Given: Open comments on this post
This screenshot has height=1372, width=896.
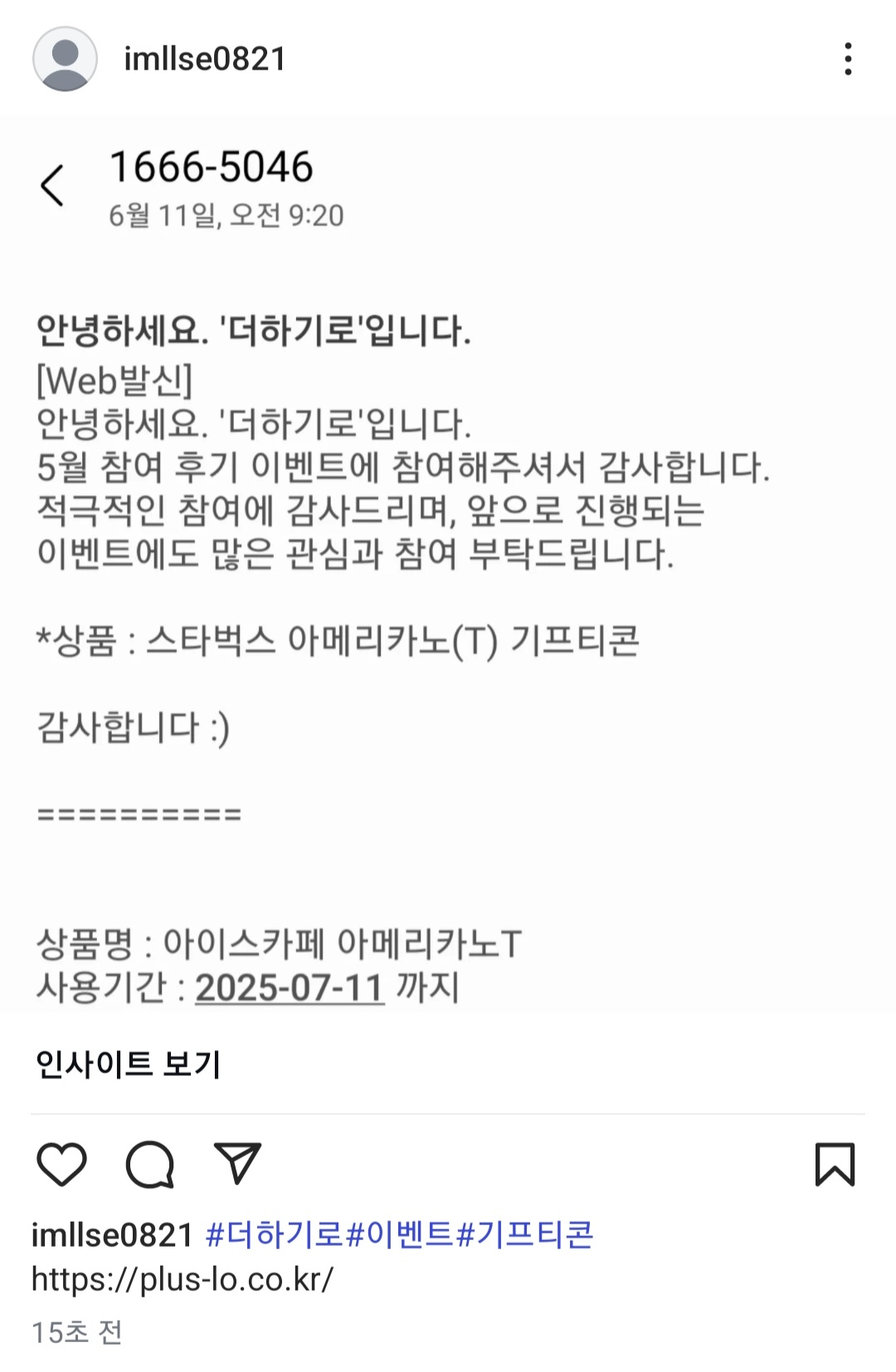Looking at the screenshot, I should tap(150, 1164).
